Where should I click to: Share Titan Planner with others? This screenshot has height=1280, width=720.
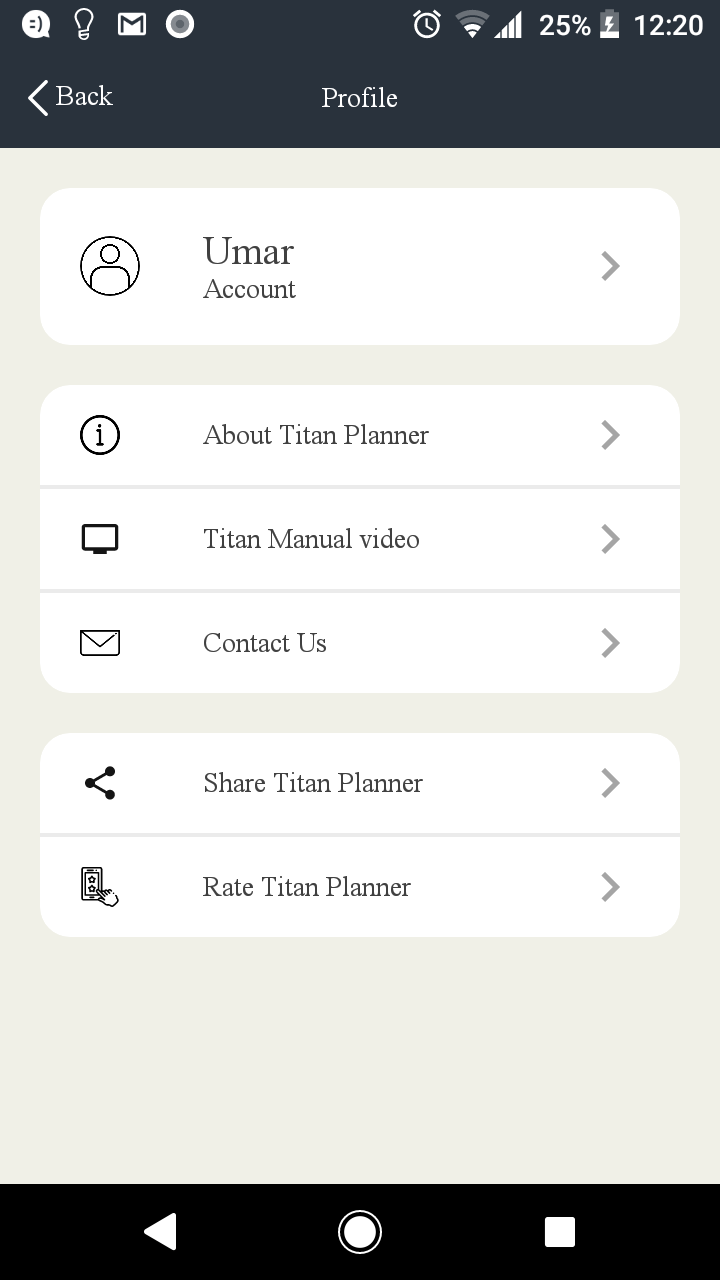(359, 783)
